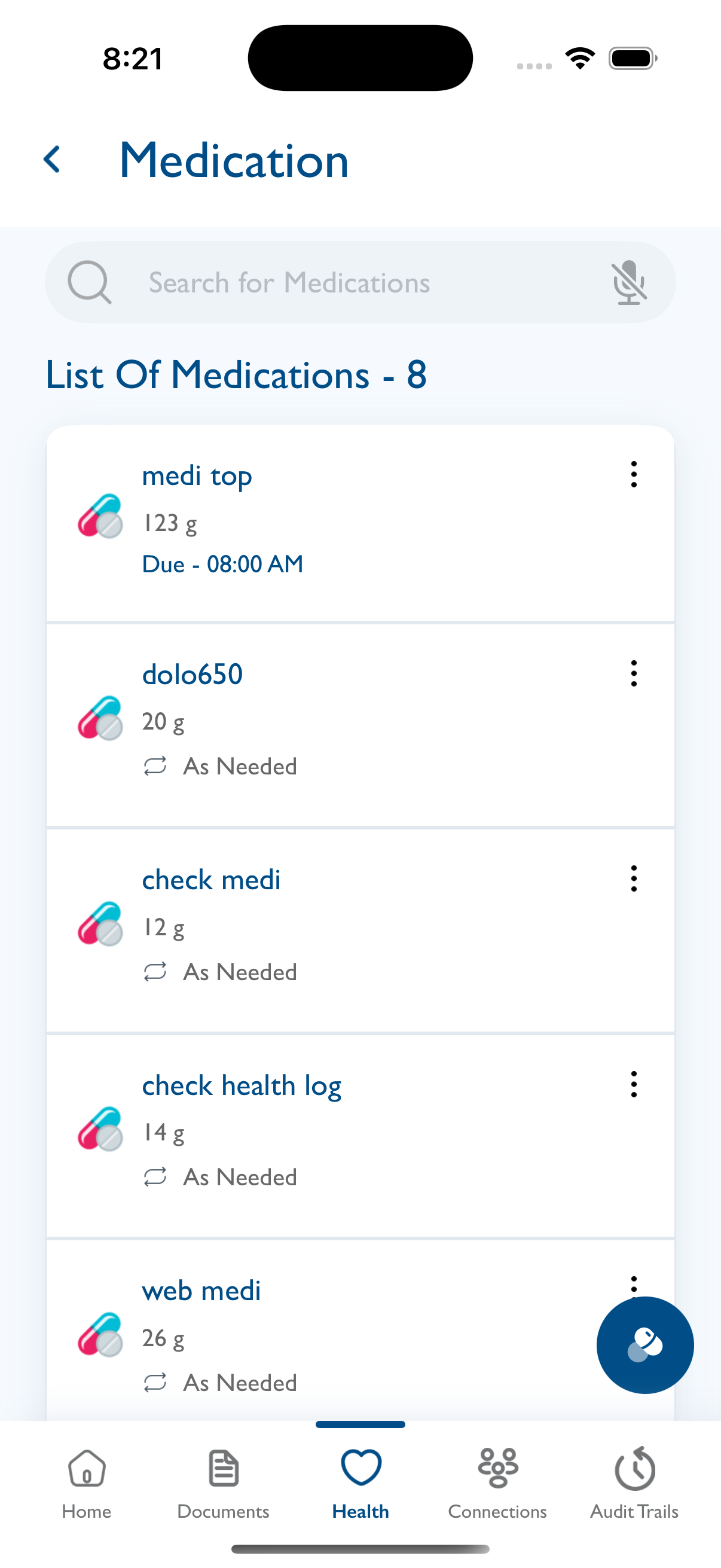721x1568 pixels.
Task: Open the options menu for dolo650
Action: [x=633, y=673]
